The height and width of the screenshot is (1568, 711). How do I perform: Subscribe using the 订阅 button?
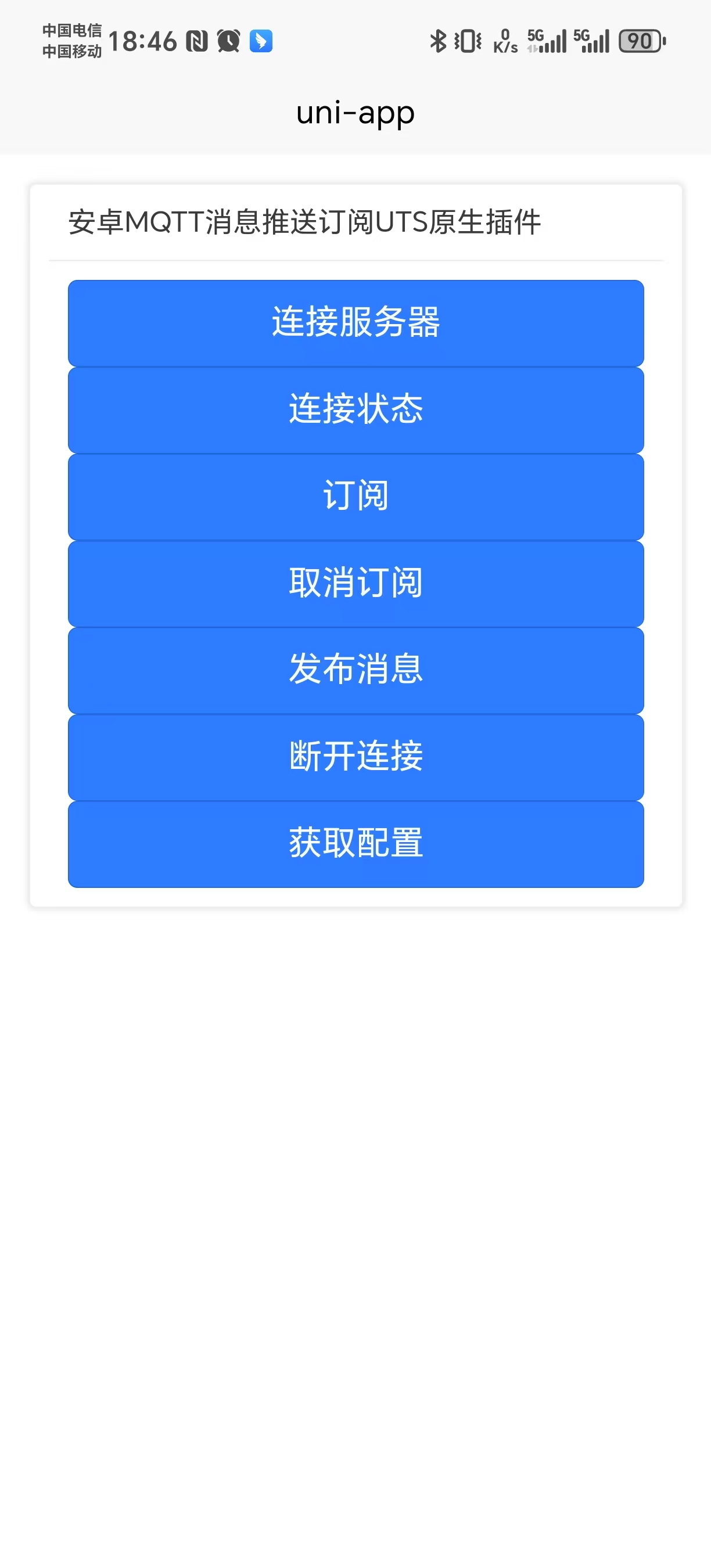click(x=355, y=497)
